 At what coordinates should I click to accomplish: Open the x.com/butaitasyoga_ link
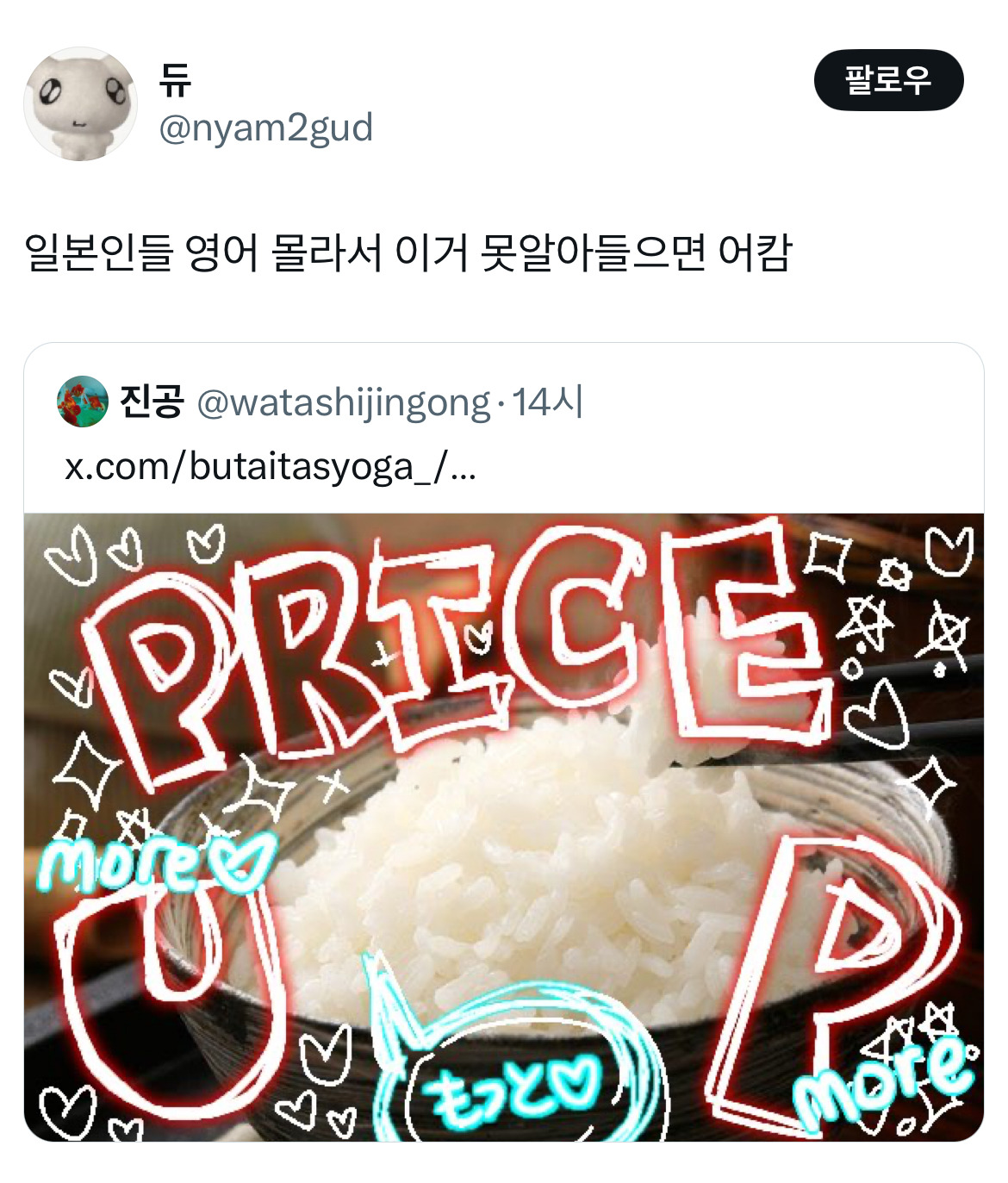[270, 466]
